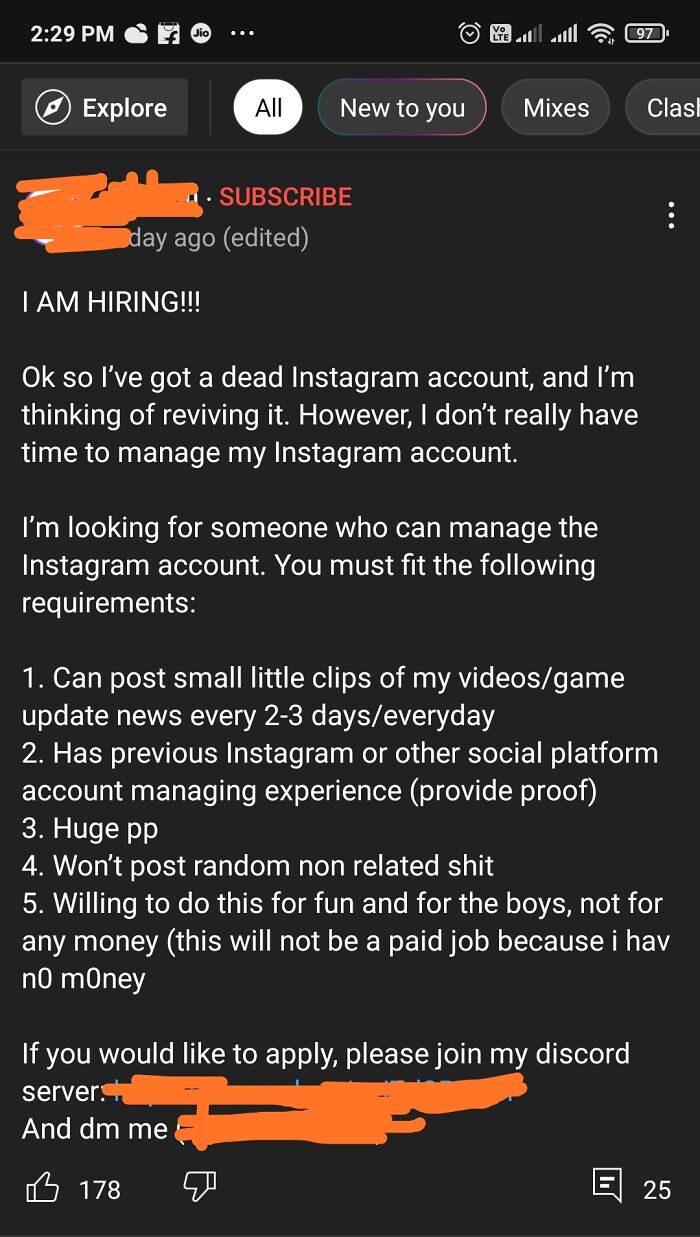
Task: Open the post's three-dot overflow menu
Action: (x=670, y=216)
